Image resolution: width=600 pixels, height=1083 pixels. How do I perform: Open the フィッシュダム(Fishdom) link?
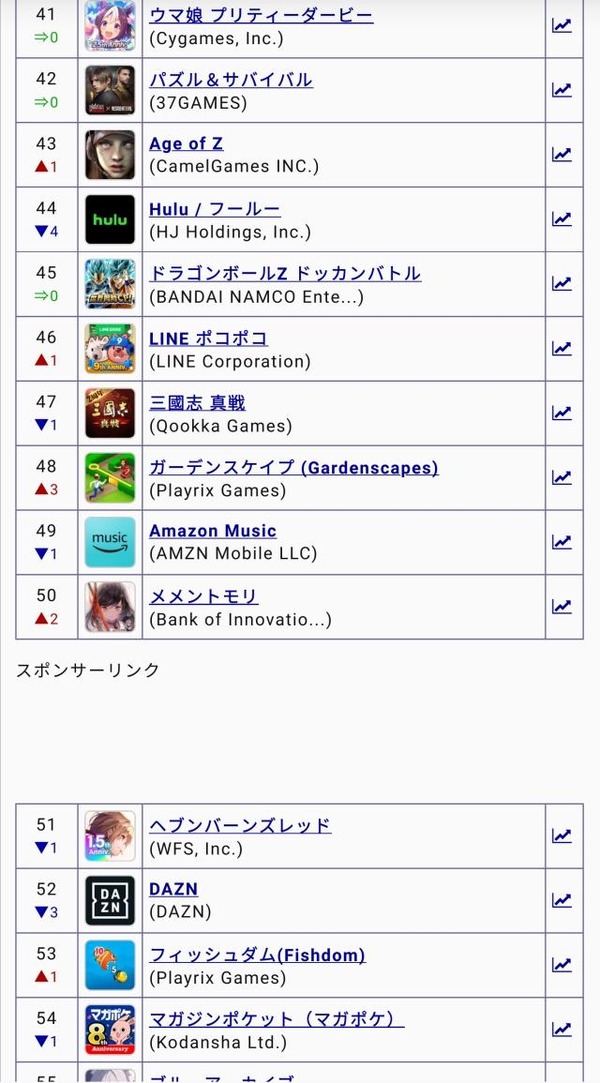pyautogui.click(x=258, y=955)
